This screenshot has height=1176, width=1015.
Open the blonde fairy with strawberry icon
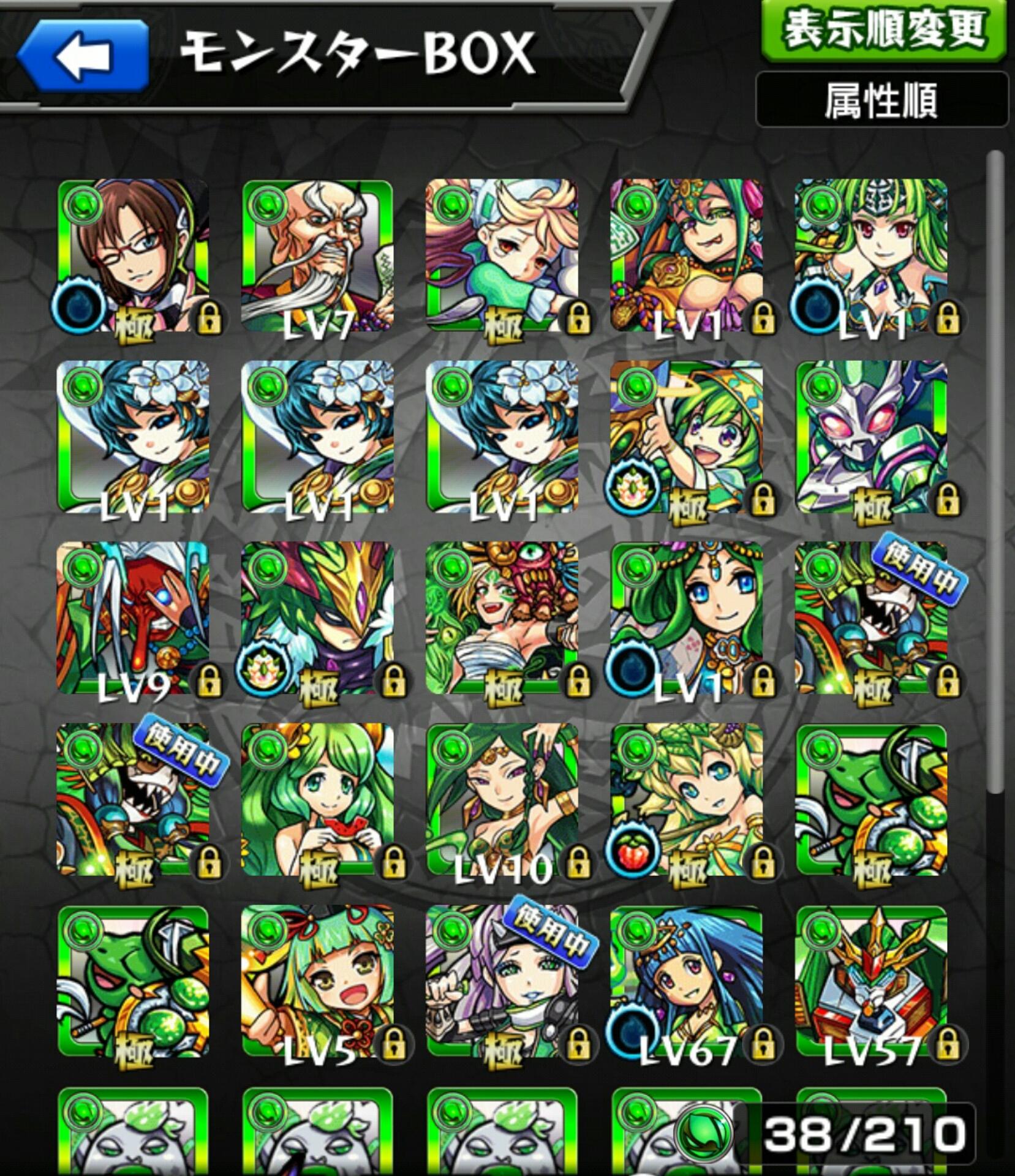coord(687,799)
